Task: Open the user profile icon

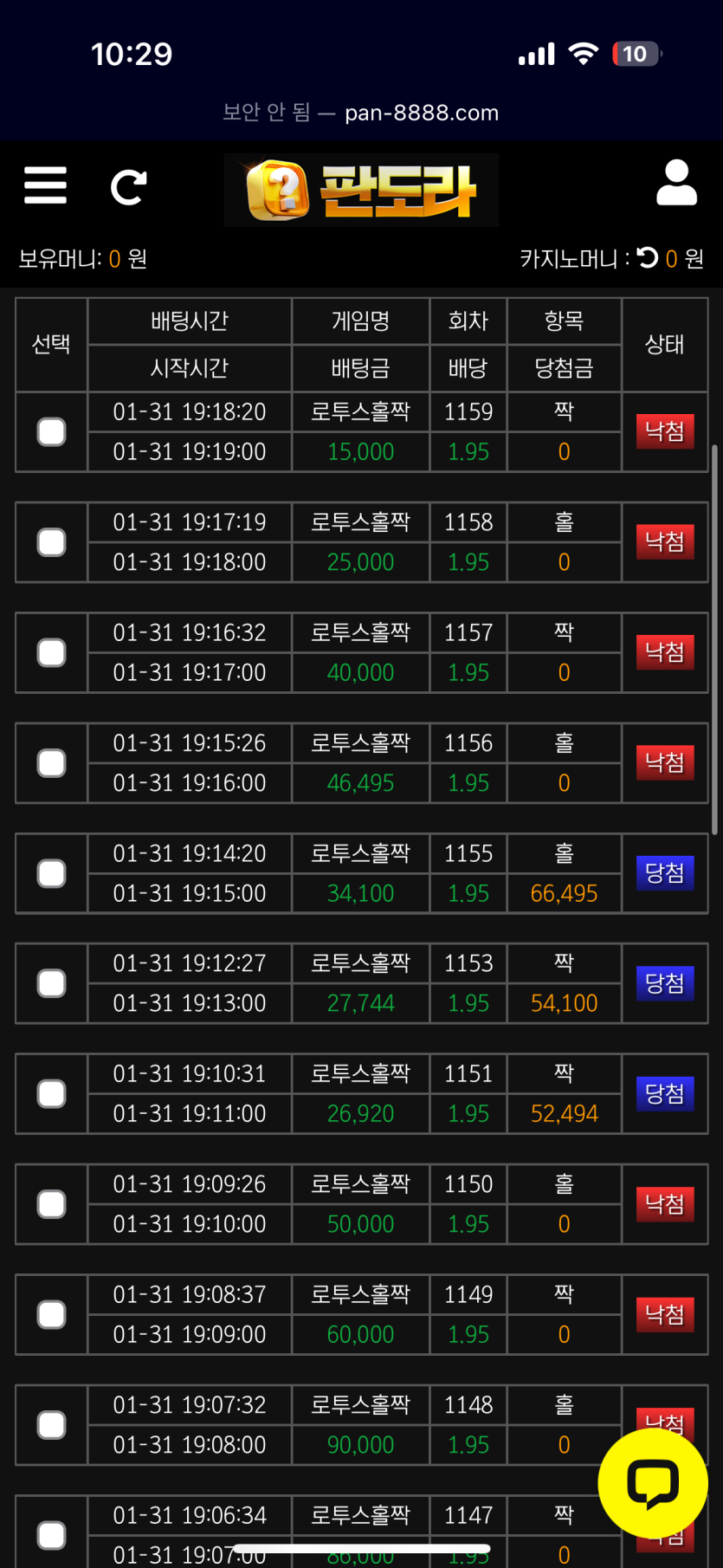Action: click(676, 183)
